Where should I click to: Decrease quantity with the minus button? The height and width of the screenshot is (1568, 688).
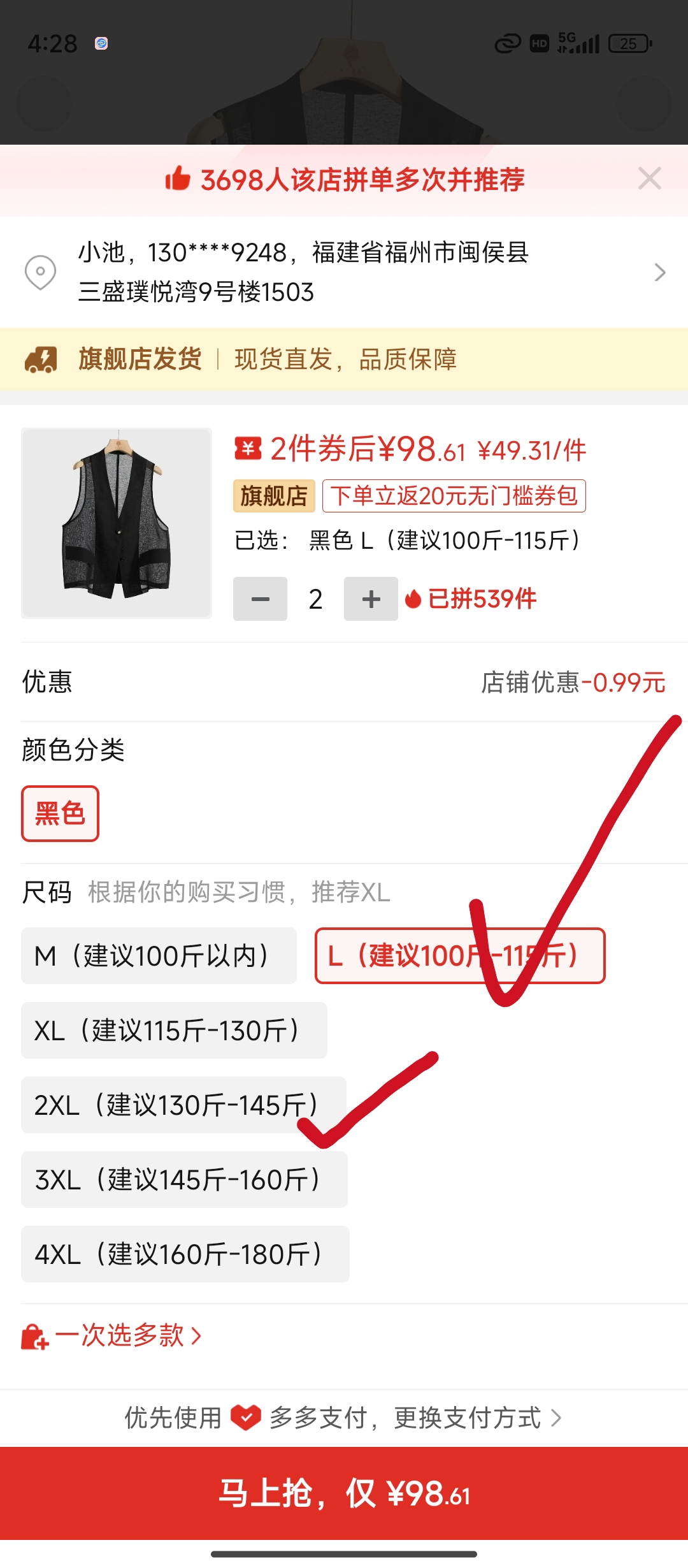(x=260, y=599)
